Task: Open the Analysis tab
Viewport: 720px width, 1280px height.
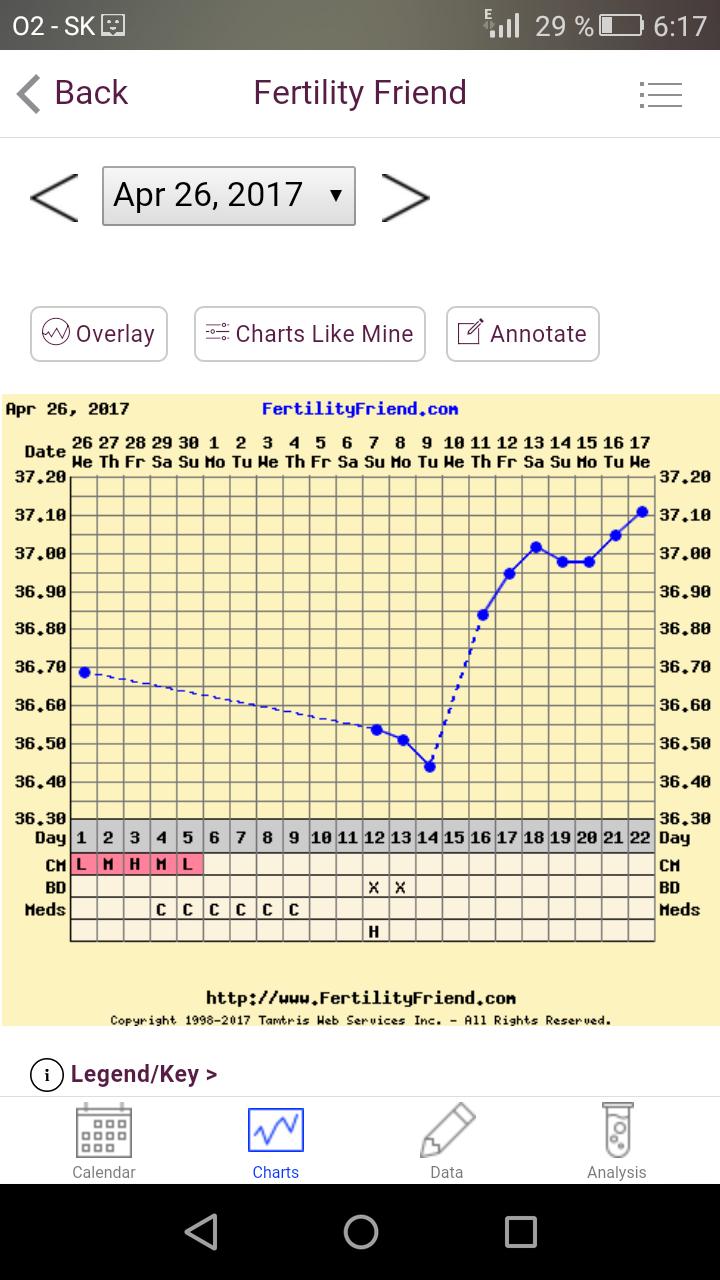Action: 616,1141
